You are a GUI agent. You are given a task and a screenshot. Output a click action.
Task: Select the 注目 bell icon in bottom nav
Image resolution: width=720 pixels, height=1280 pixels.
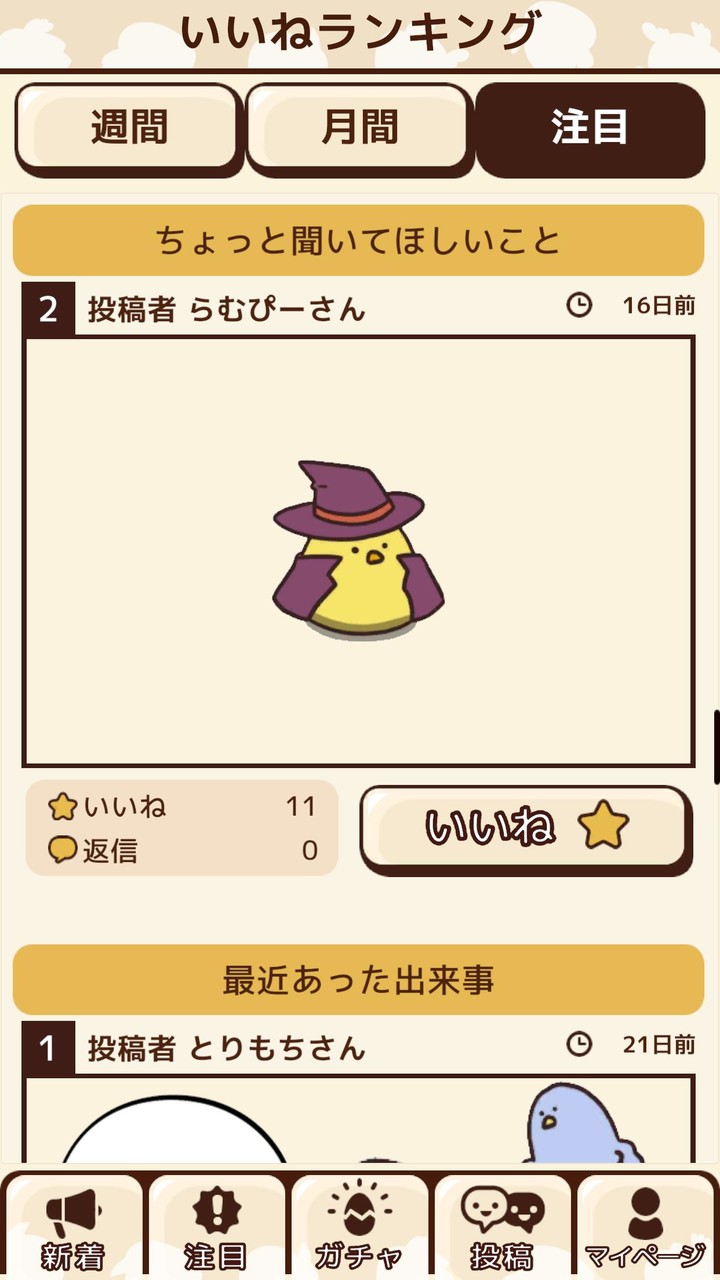coord(218,1210)
